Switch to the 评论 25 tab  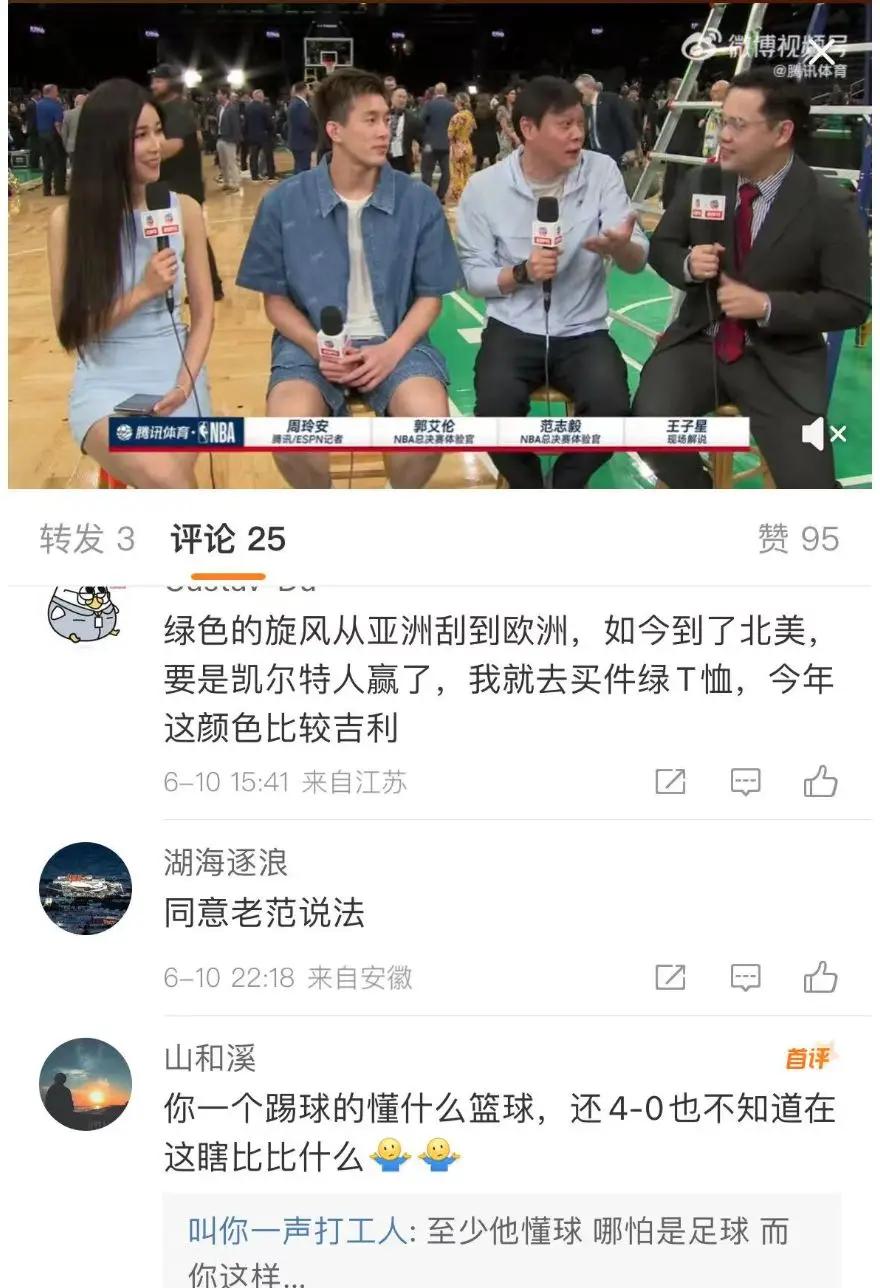pos(228,539)
